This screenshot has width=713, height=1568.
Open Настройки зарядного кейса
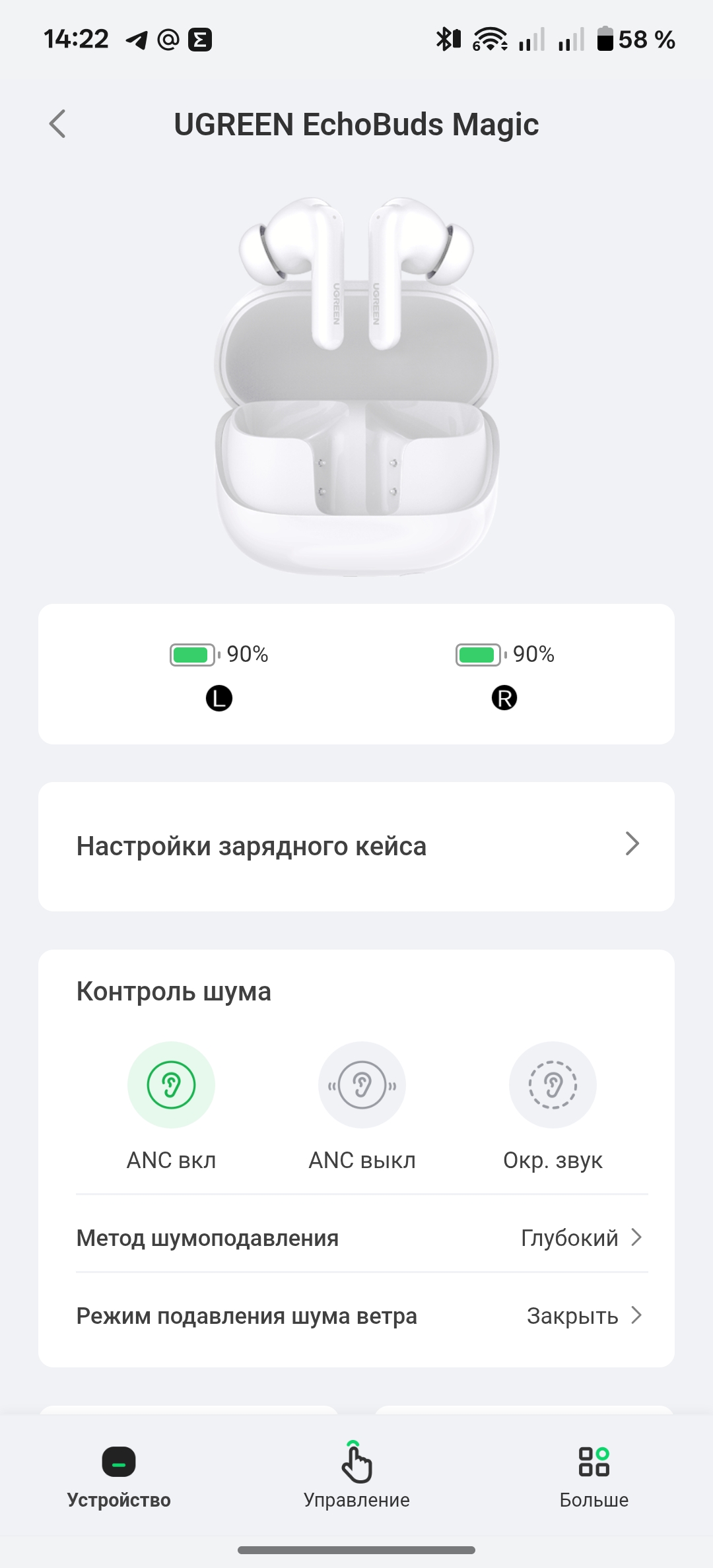pos(356,846)
